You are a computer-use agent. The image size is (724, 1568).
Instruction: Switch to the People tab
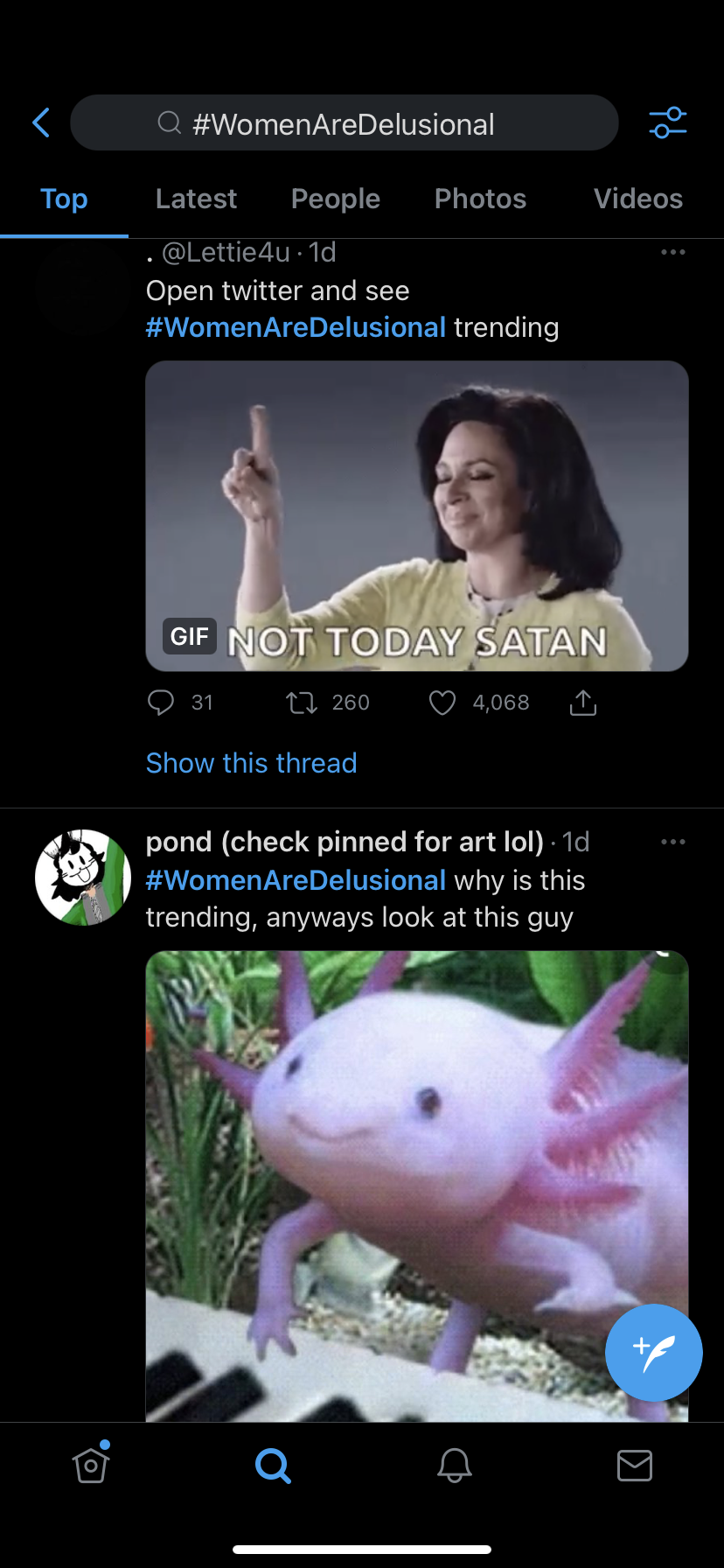point(335,199)
